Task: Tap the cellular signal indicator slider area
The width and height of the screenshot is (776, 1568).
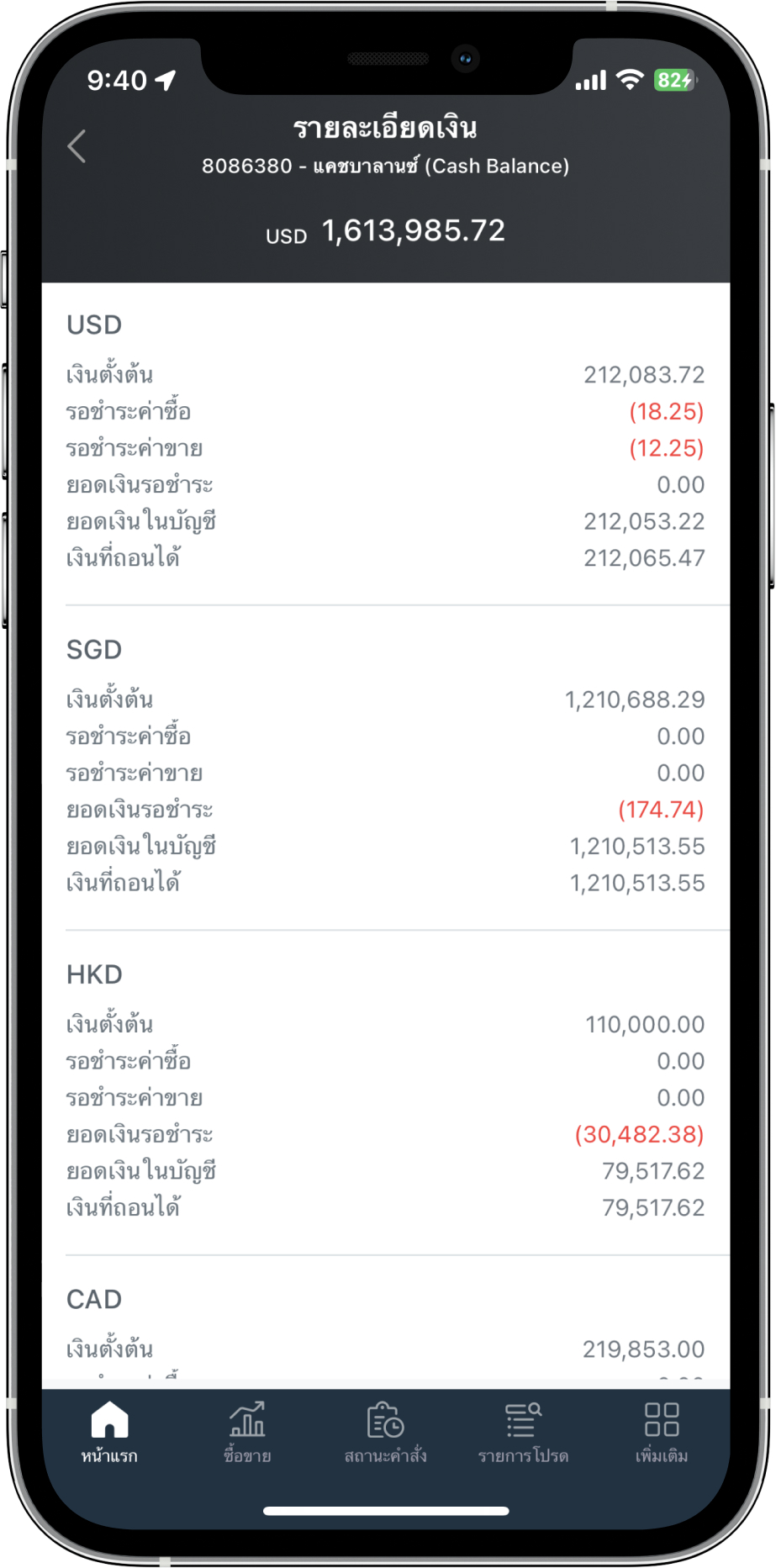Action: (x=589, y=78)
